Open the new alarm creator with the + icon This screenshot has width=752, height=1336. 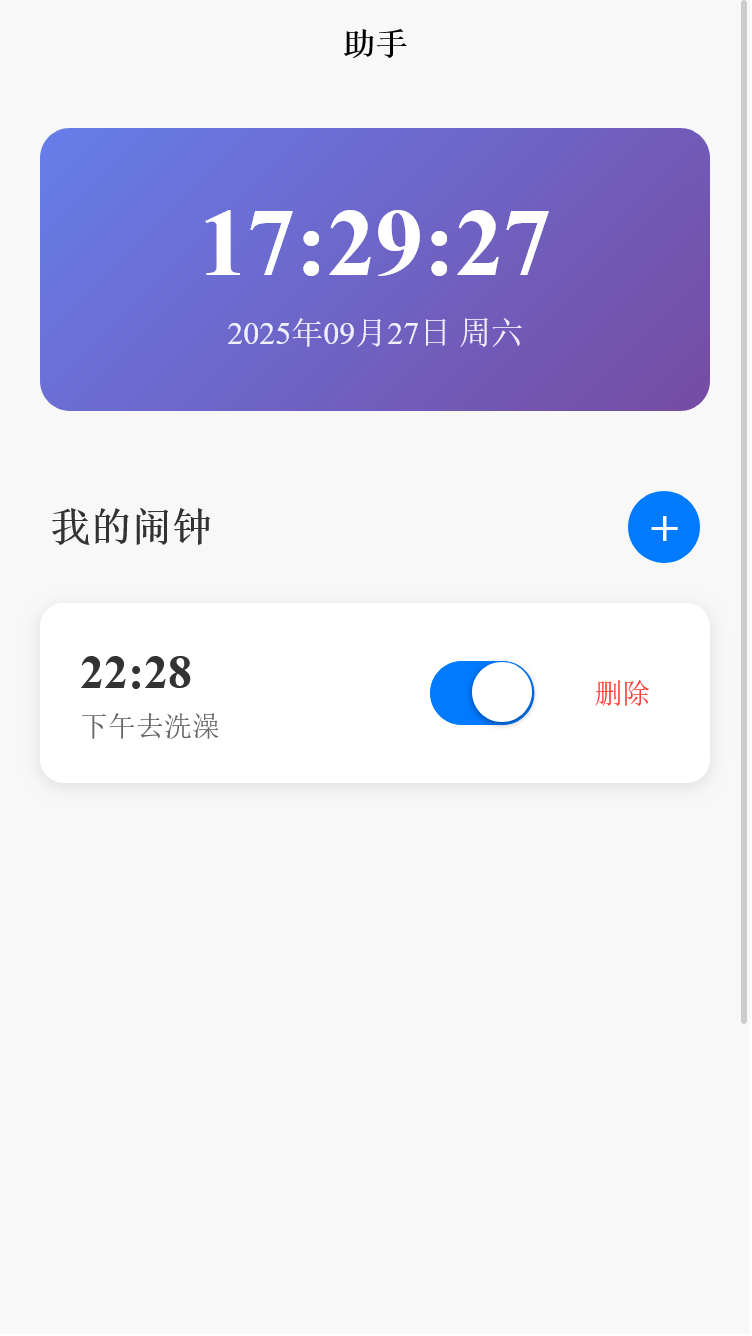pyautogui.click(x=663, y=527)
